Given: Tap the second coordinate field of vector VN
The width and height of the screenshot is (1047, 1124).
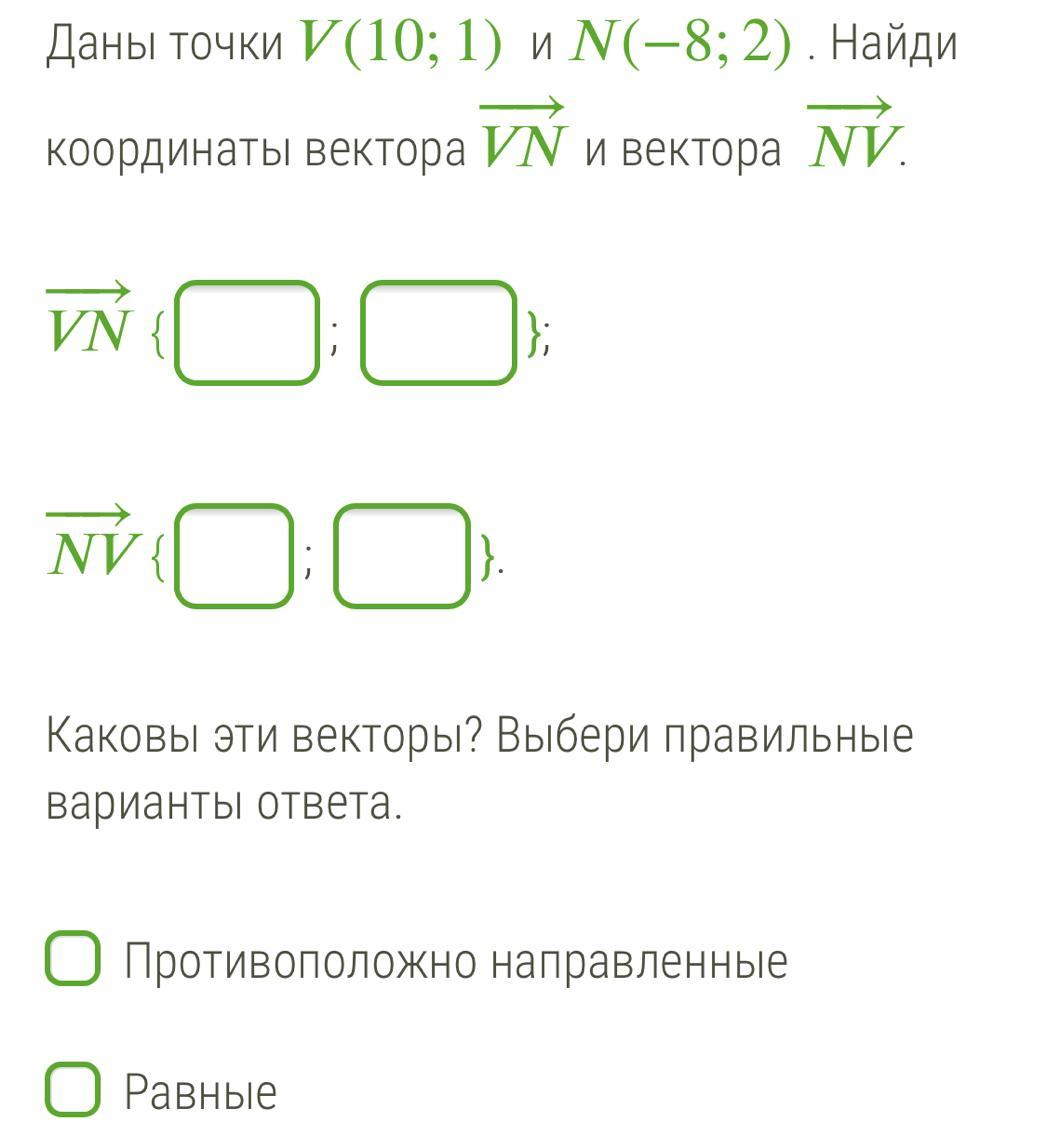Looking at the screenshot, I should [x=438, y=333].
